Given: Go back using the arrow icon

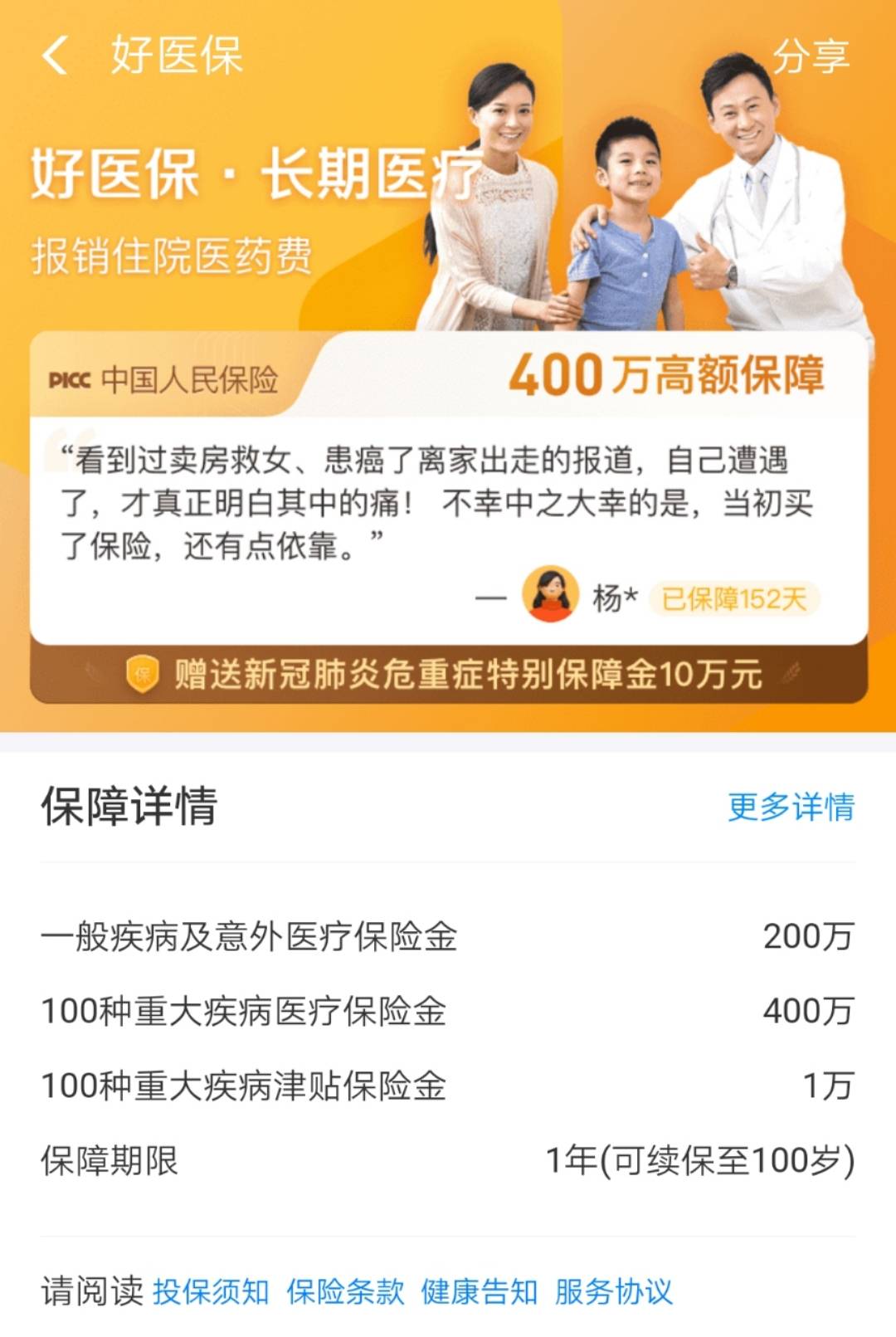Looking at the screenshot, I should [55, 56].
